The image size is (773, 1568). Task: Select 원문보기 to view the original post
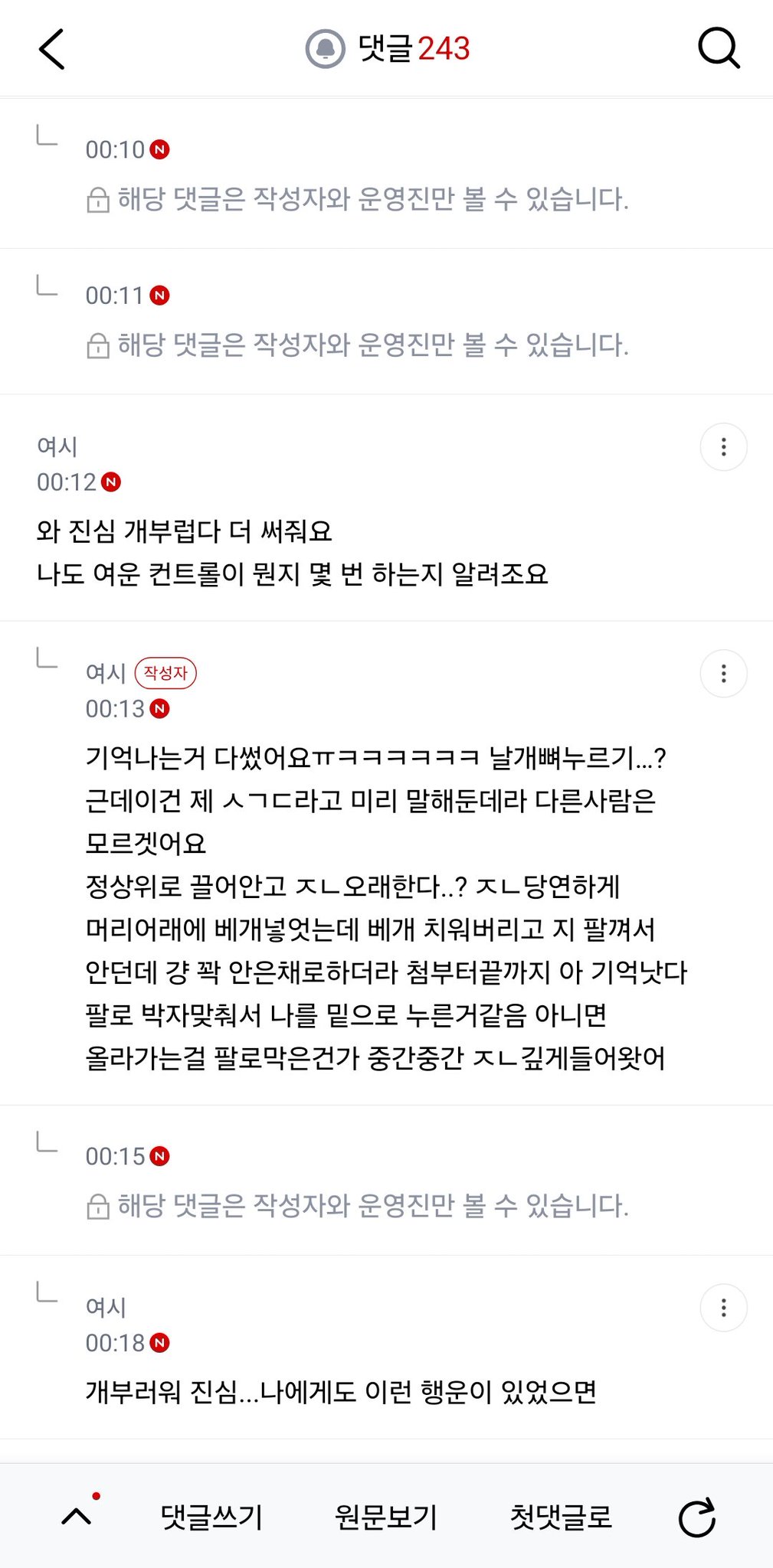click(386, 1517)
